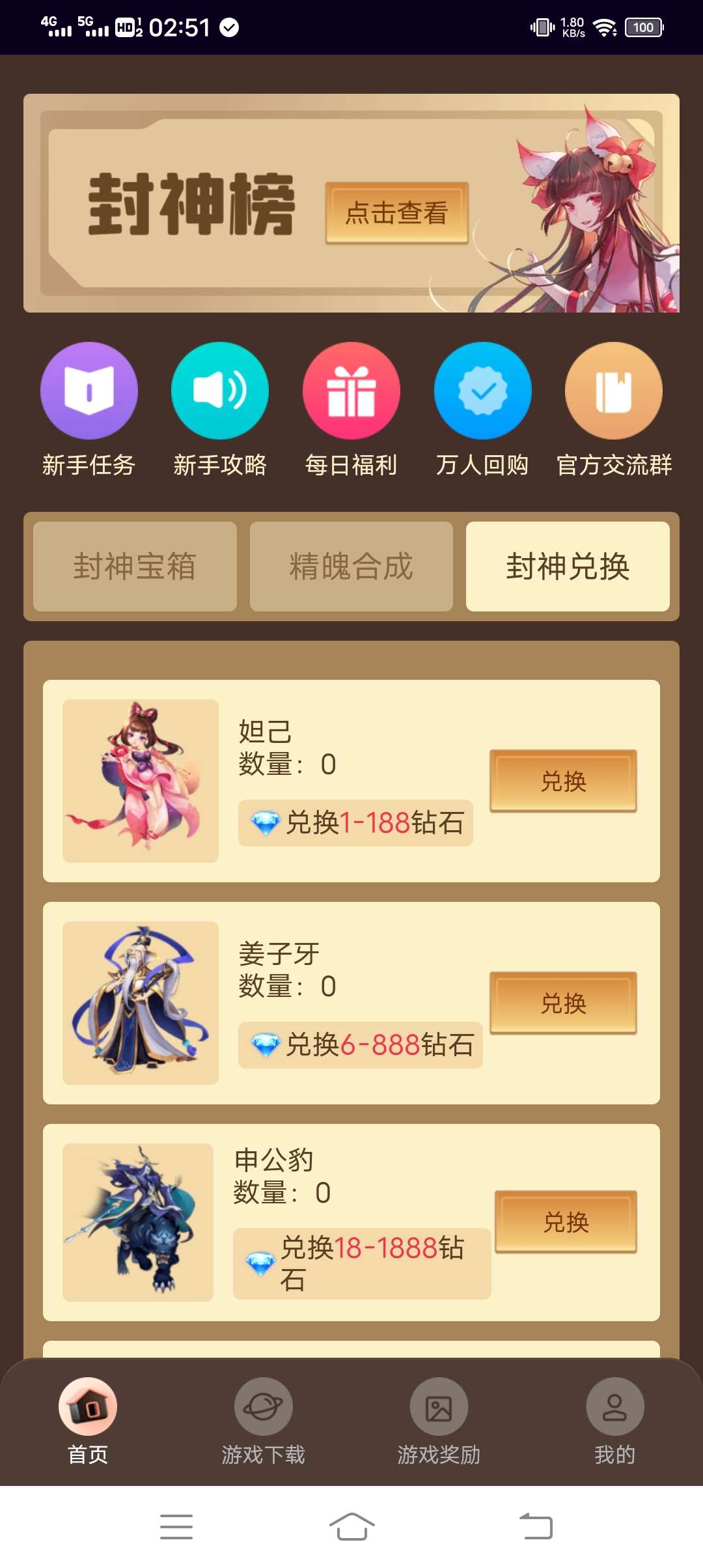Go to system home screen
703x1568 pixels.
[x=351, y=1526]
